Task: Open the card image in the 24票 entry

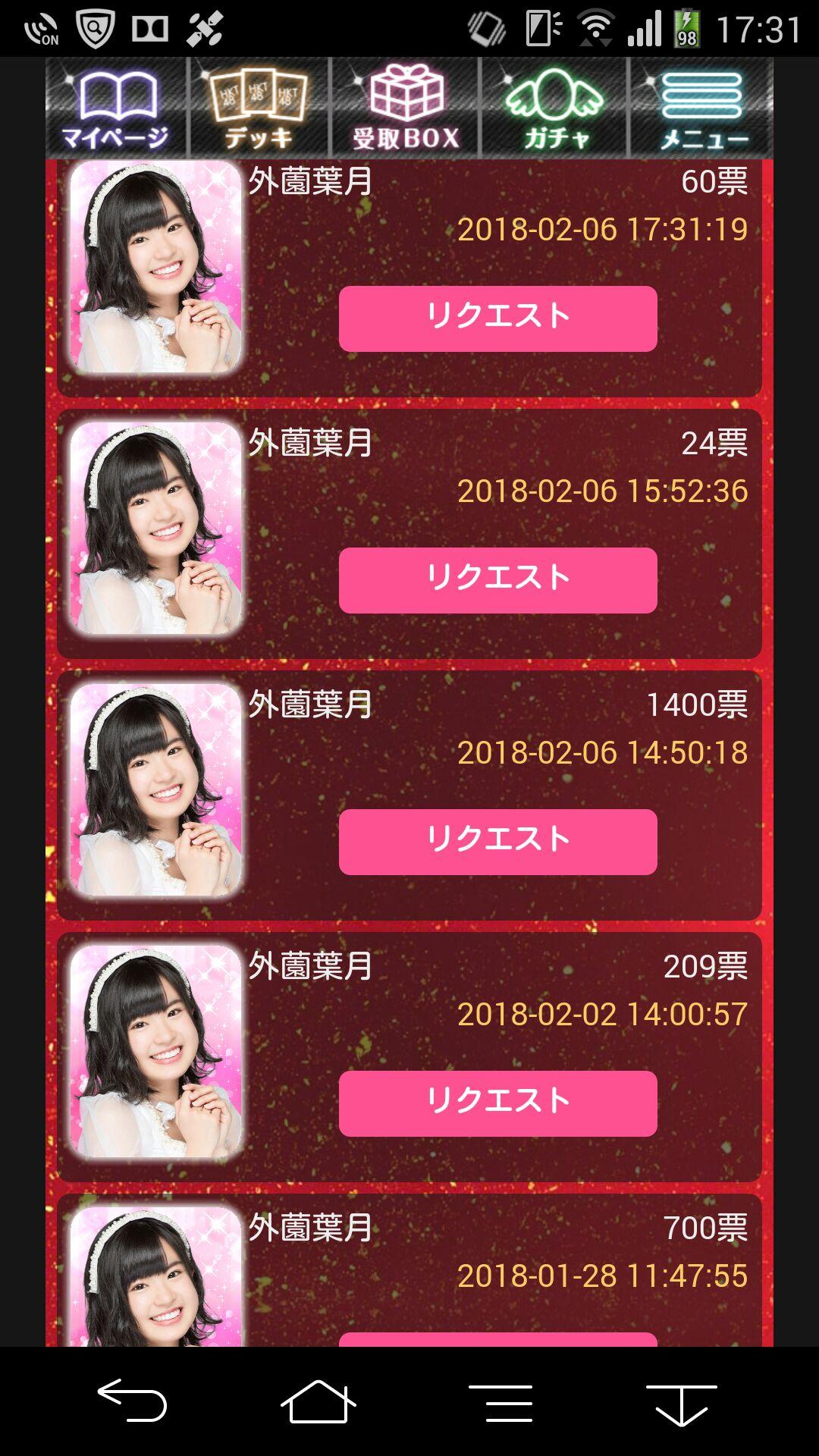Action: [155, 529]
